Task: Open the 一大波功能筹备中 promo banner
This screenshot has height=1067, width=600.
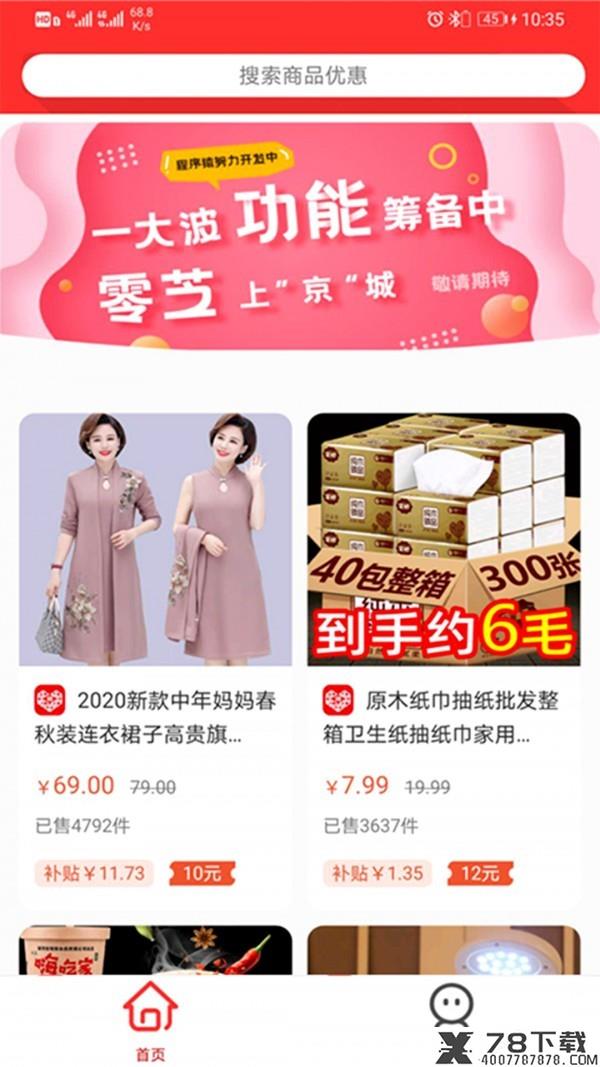Action: (300, 235)
